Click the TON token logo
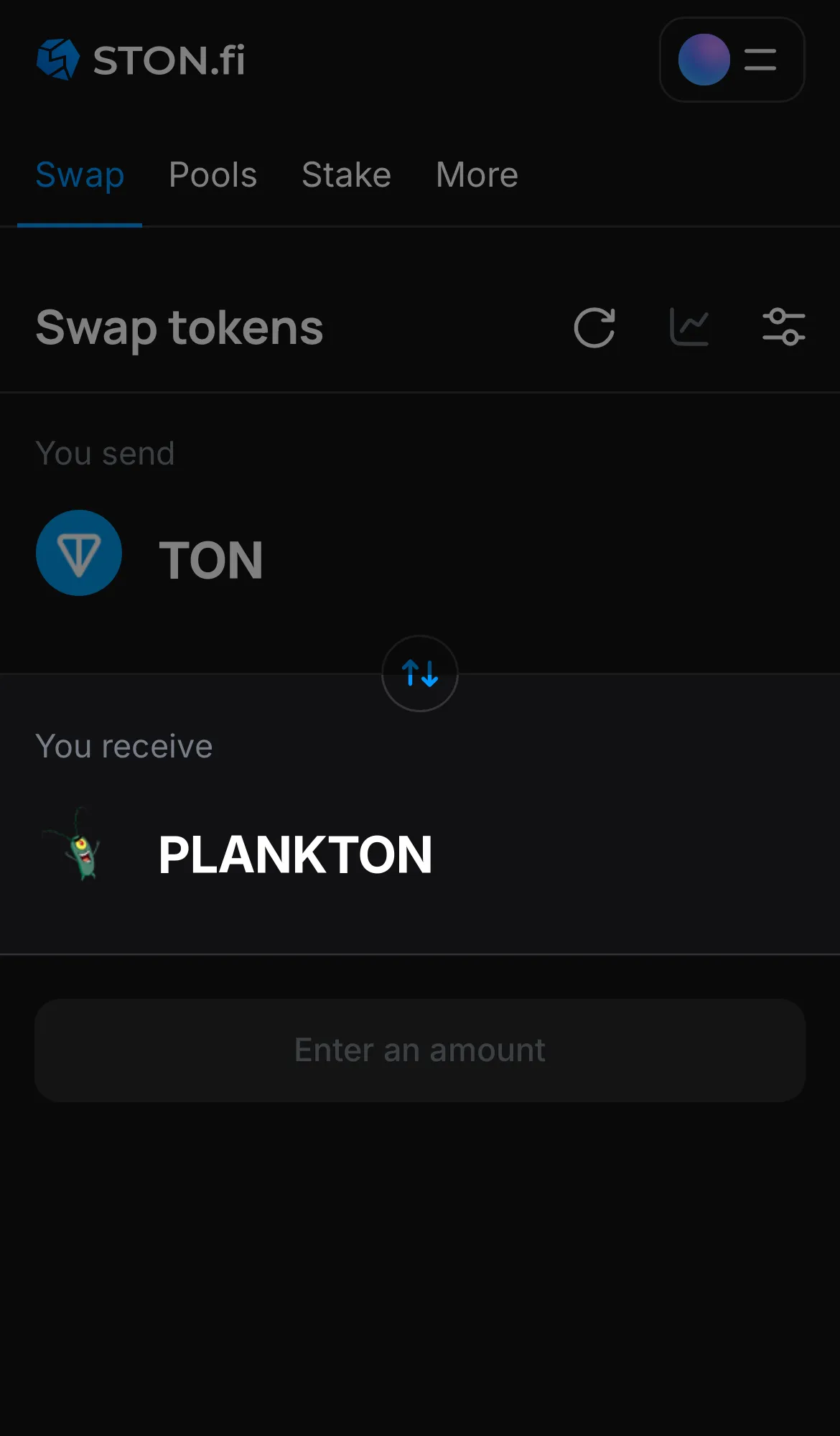 pyautogui.click(x=79, y=553)
